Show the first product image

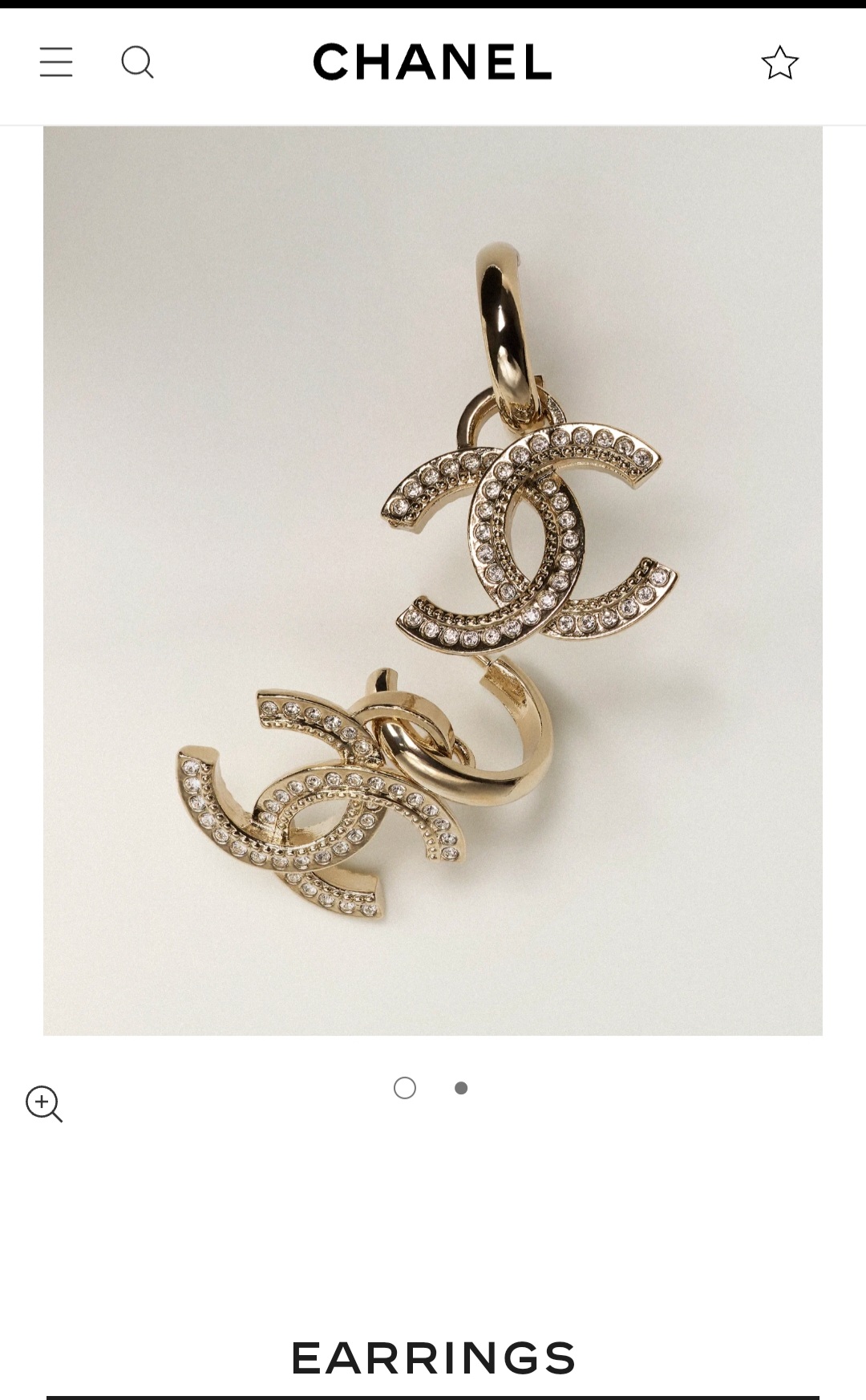(405, 1088)
